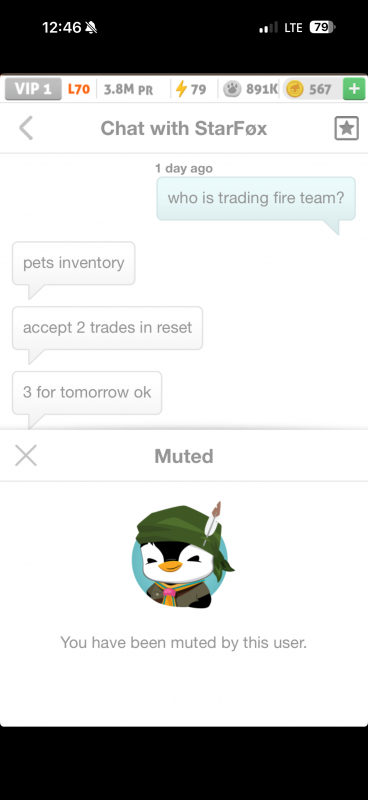Open the VIP 1 badge
Screen dimensions: 368x800
tap(33, 89)
